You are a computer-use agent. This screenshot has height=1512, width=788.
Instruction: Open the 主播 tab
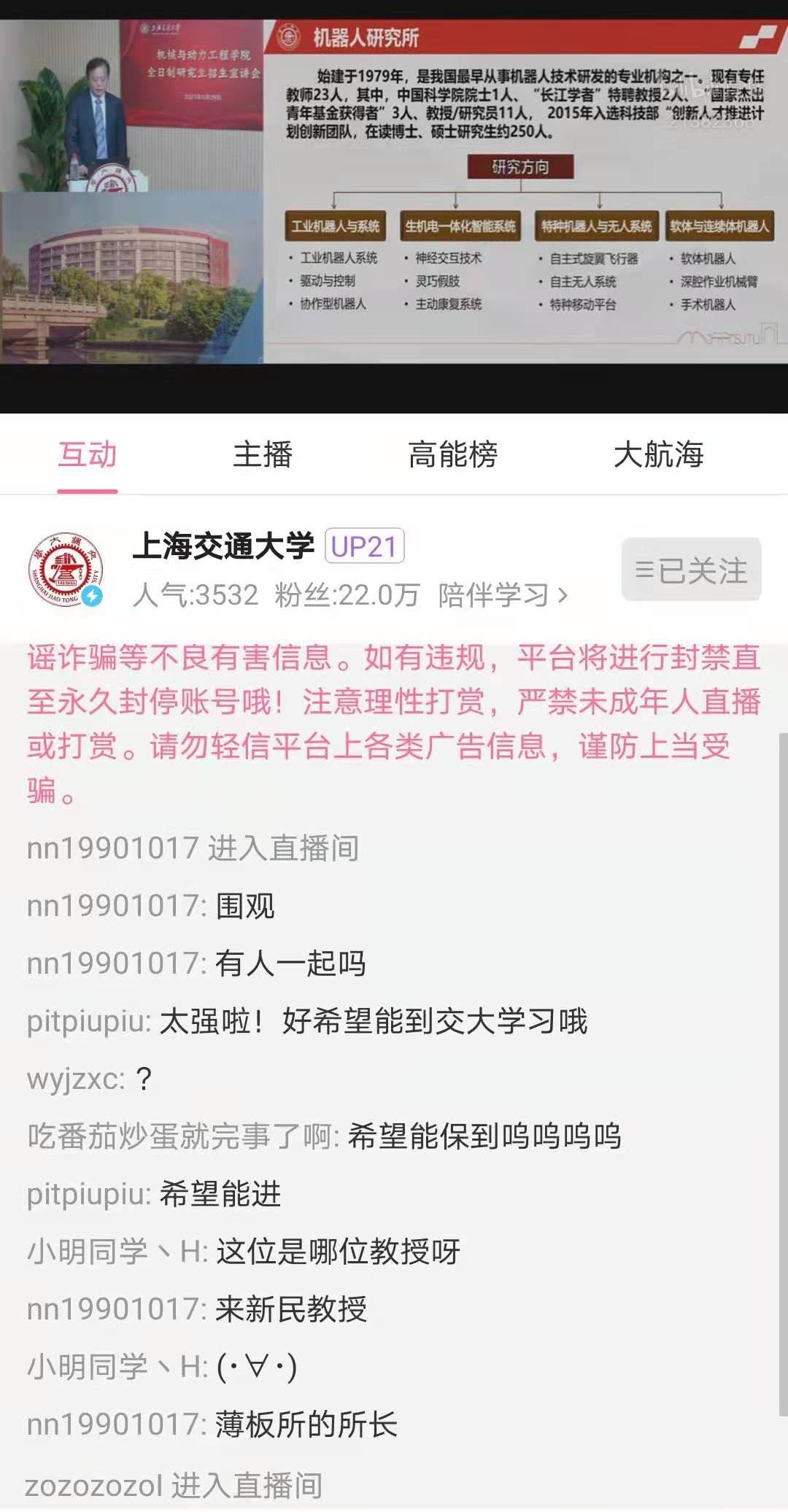263,454
